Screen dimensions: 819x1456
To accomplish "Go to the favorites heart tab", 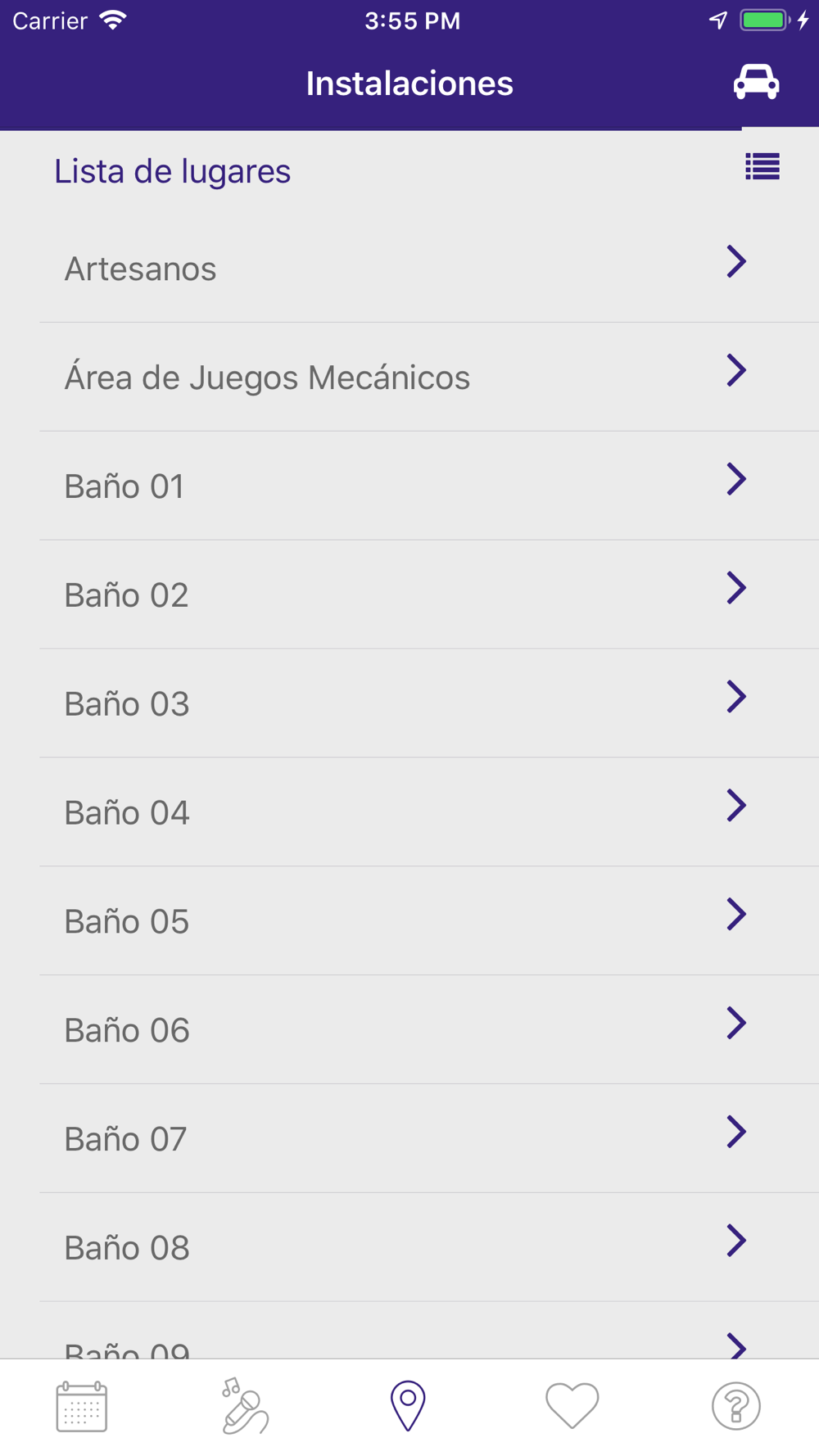I will pyautogui.click(x=572, y=1406).
